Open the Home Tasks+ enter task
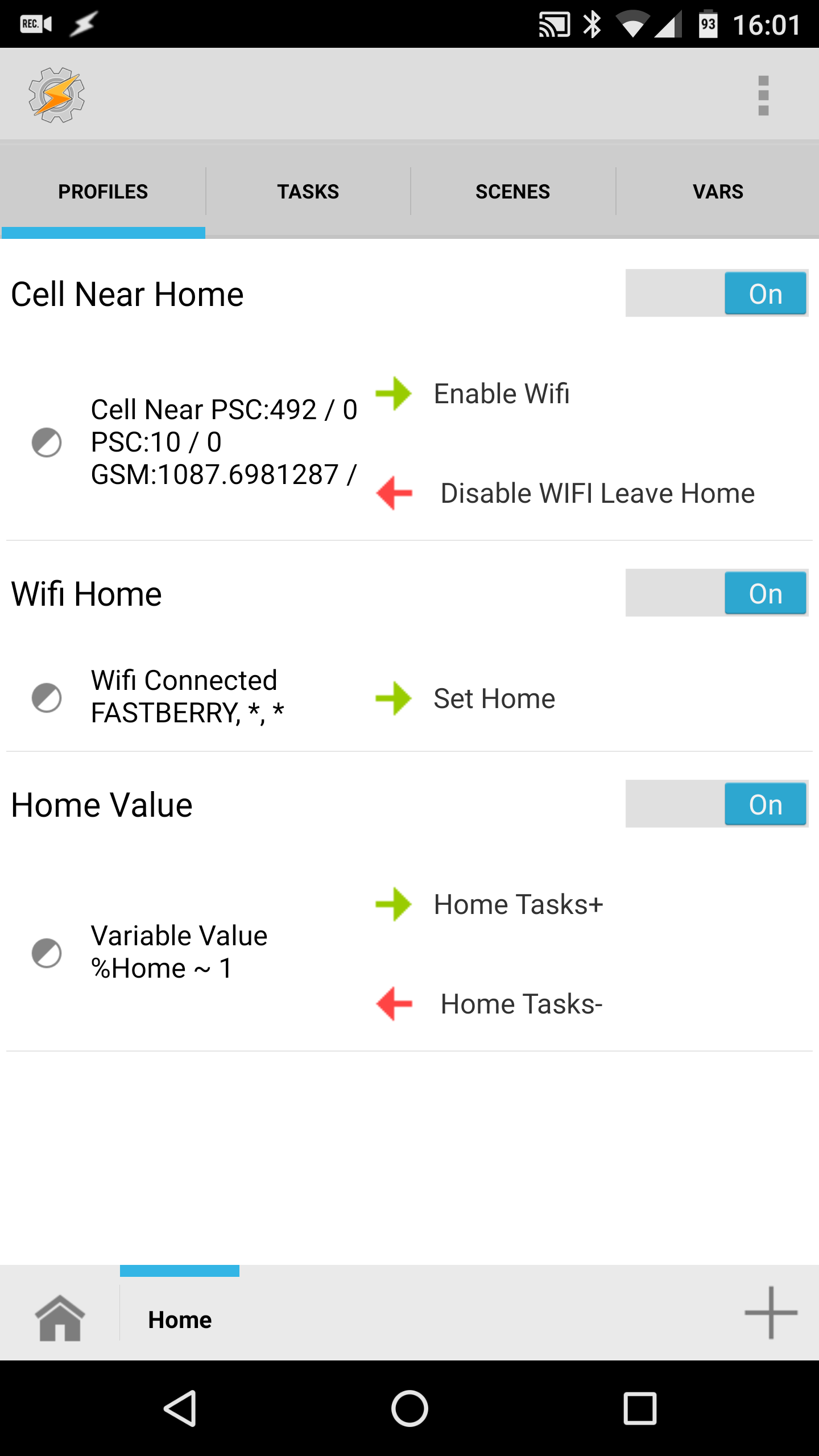 (518, 904)
